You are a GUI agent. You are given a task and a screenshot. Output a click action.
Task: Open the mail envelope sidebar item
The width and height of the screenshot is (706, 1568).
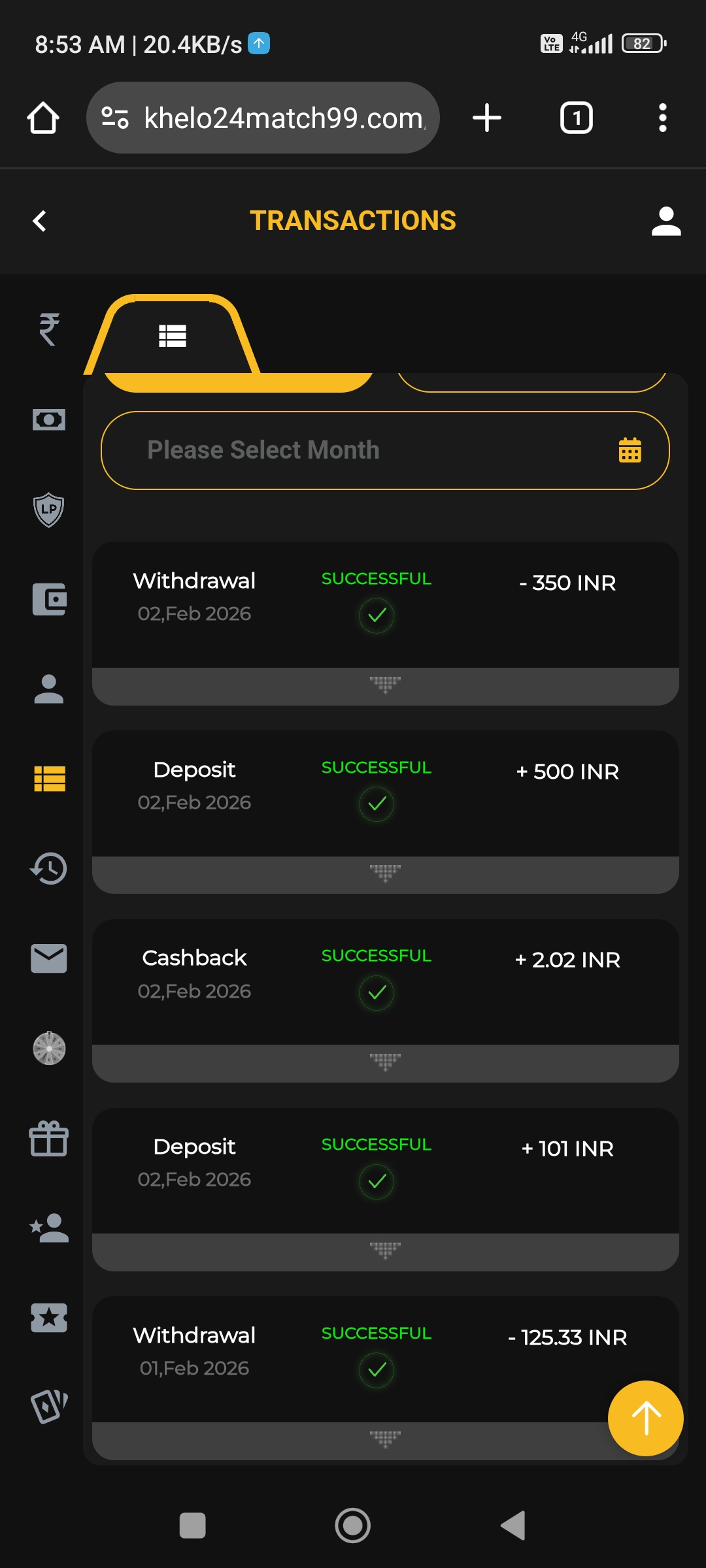[49, 958]
